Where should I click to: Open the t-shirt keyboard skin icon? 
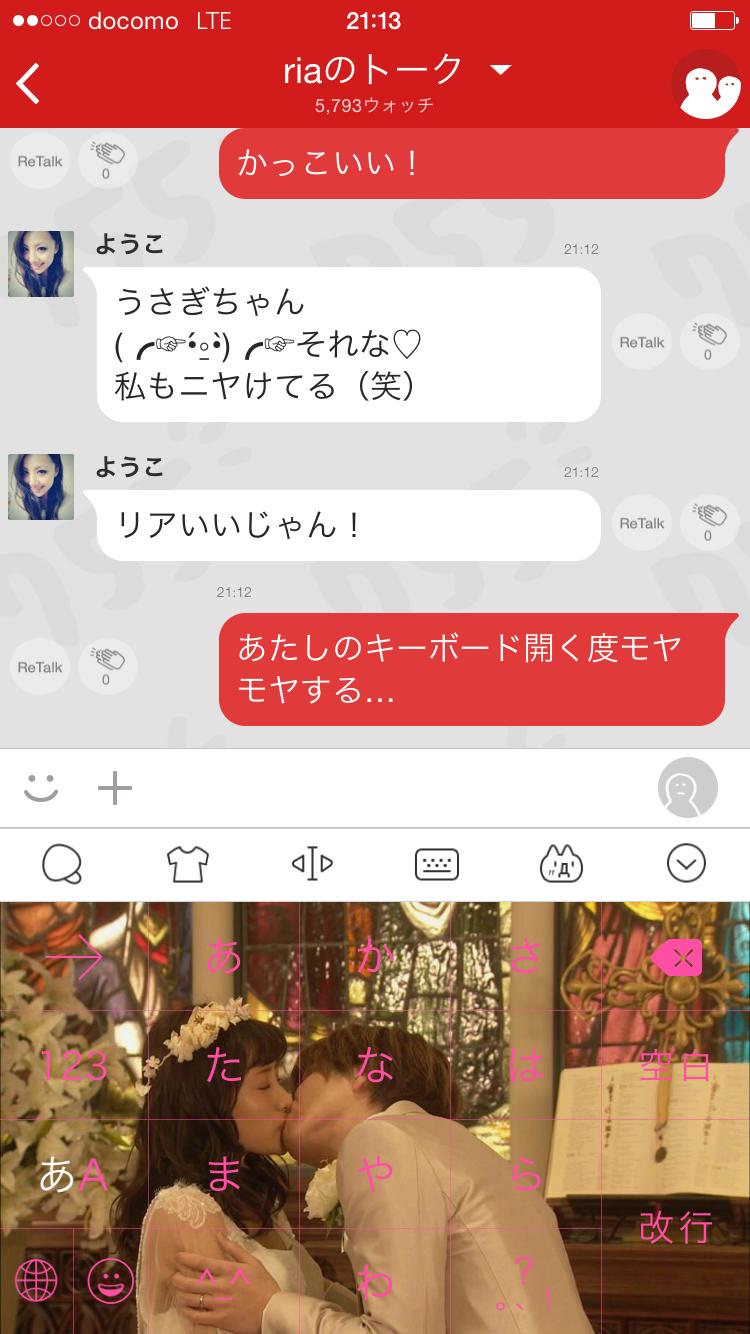point(187,864)
